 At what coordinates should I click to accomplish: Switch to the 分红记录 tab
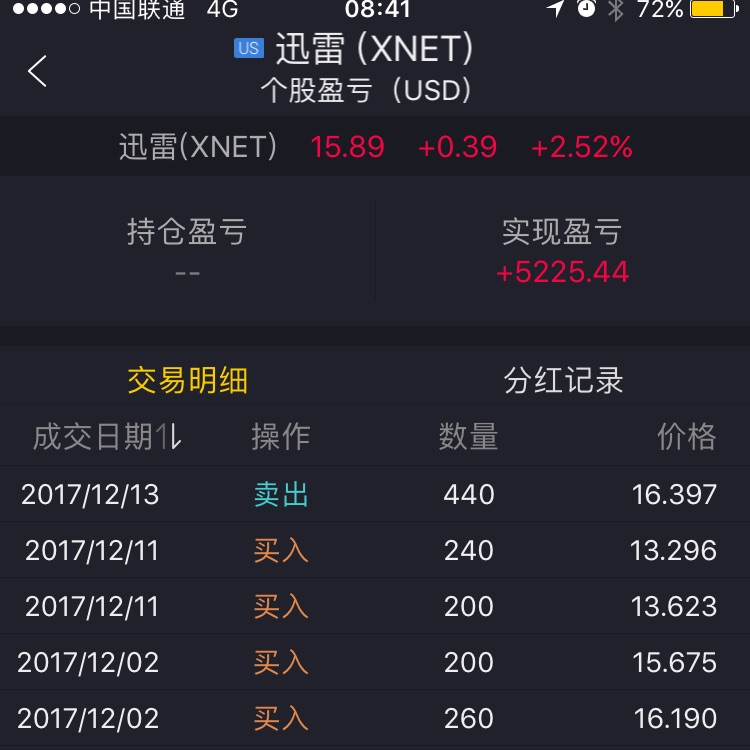click(563, 380)
